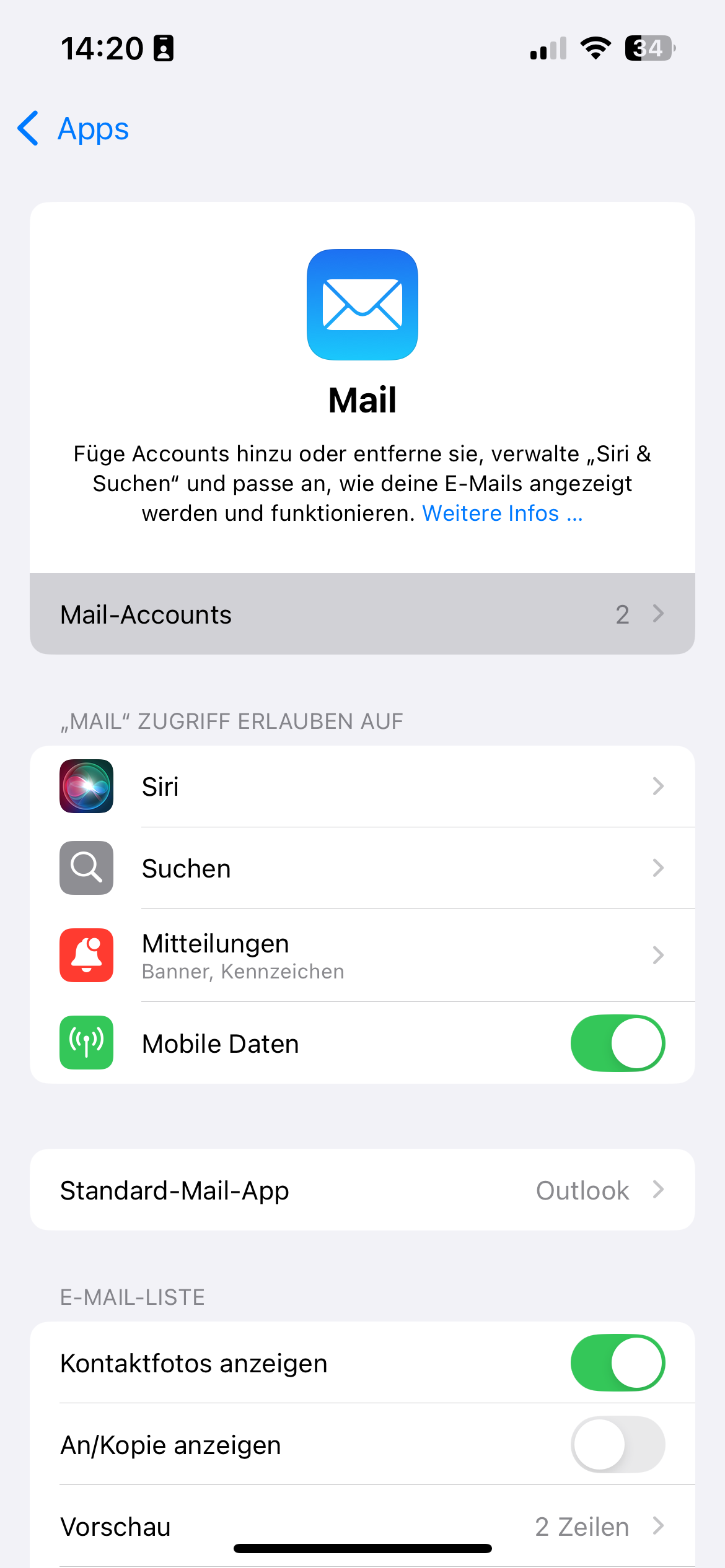Viewport: 725px width, 1568px height.
Task: Enable An/Kopie anzeigen switch
Action: (x=617, y=1445)
